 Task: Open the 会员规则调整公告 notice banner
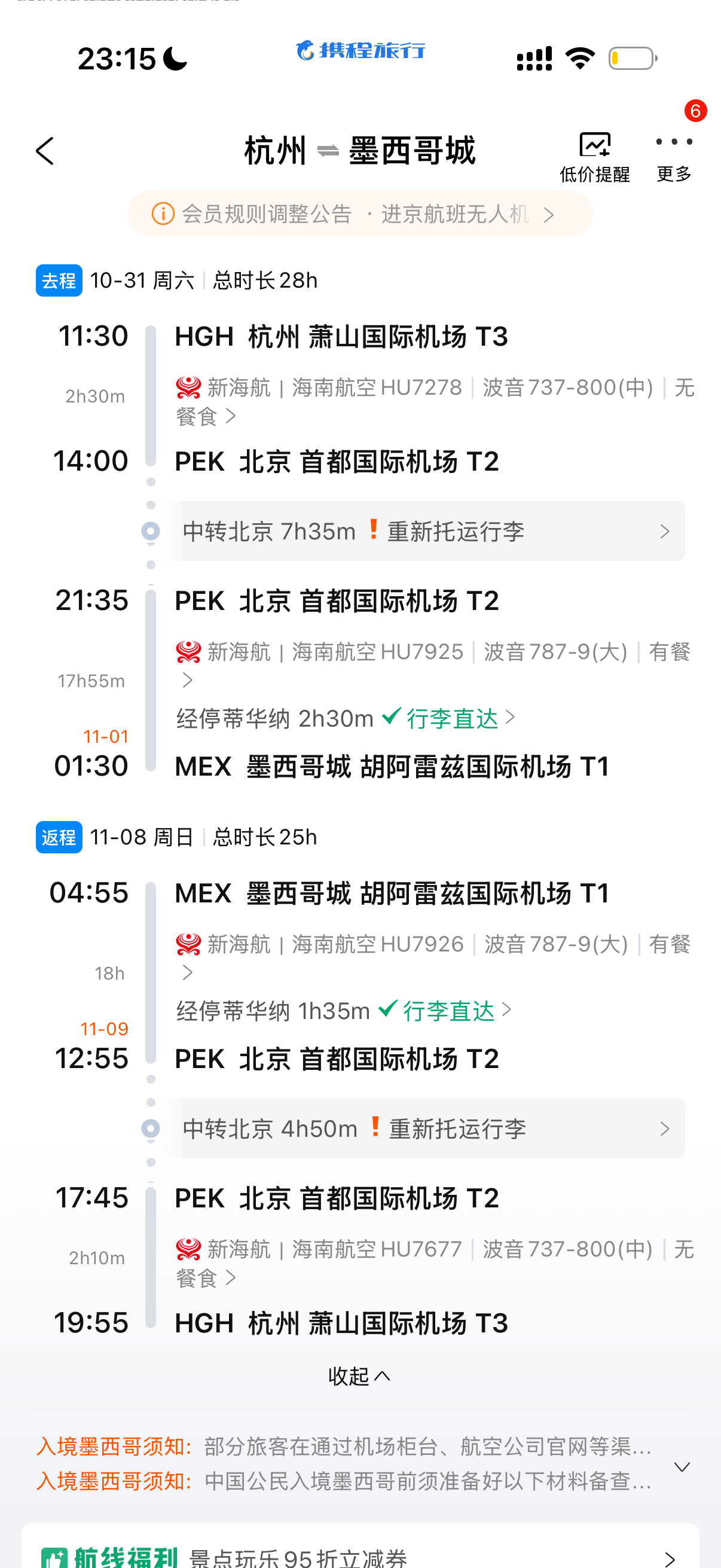(x=360, y=214)
